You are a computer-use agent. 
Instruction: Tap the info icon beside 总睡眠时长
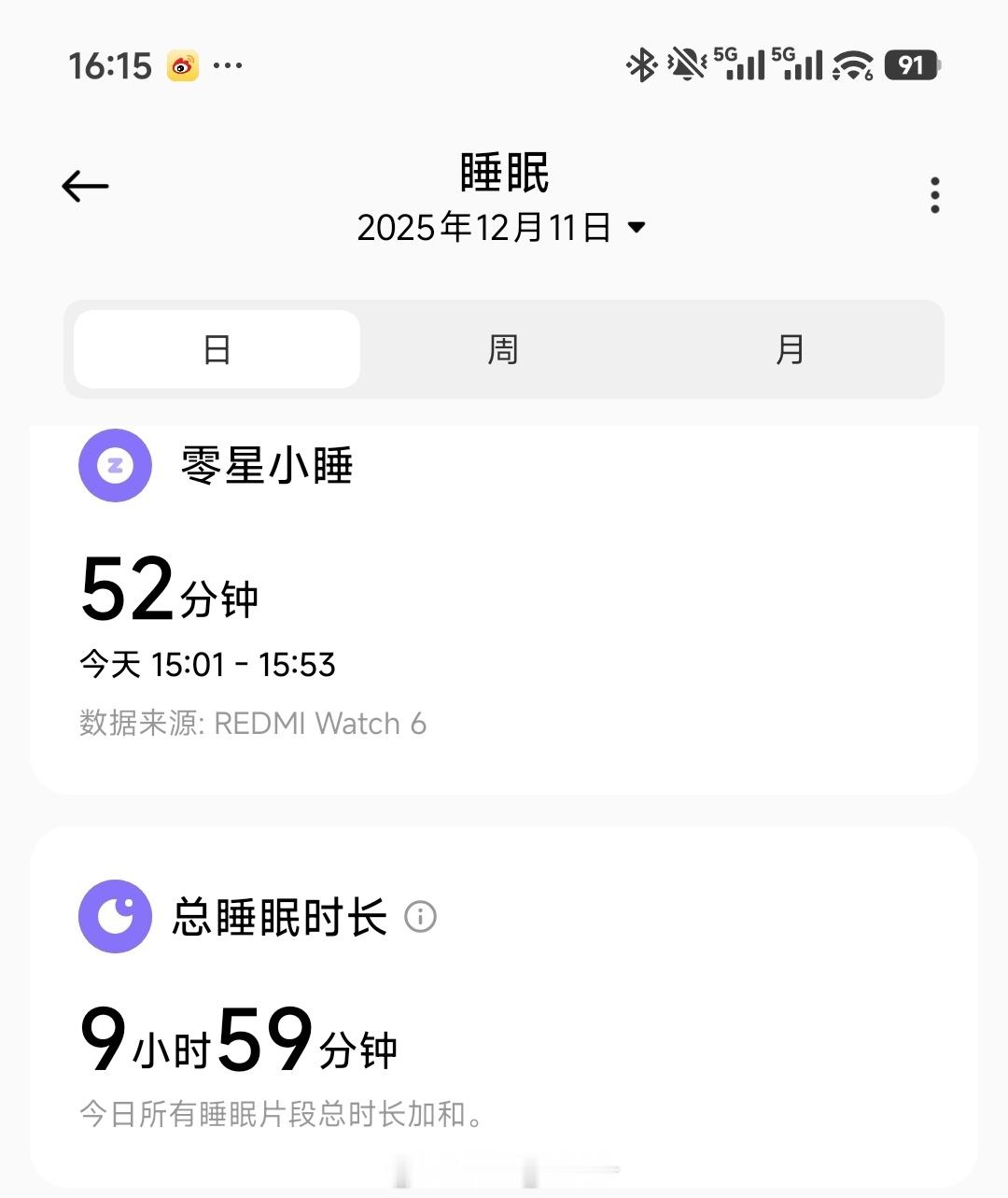click(420, 917)
